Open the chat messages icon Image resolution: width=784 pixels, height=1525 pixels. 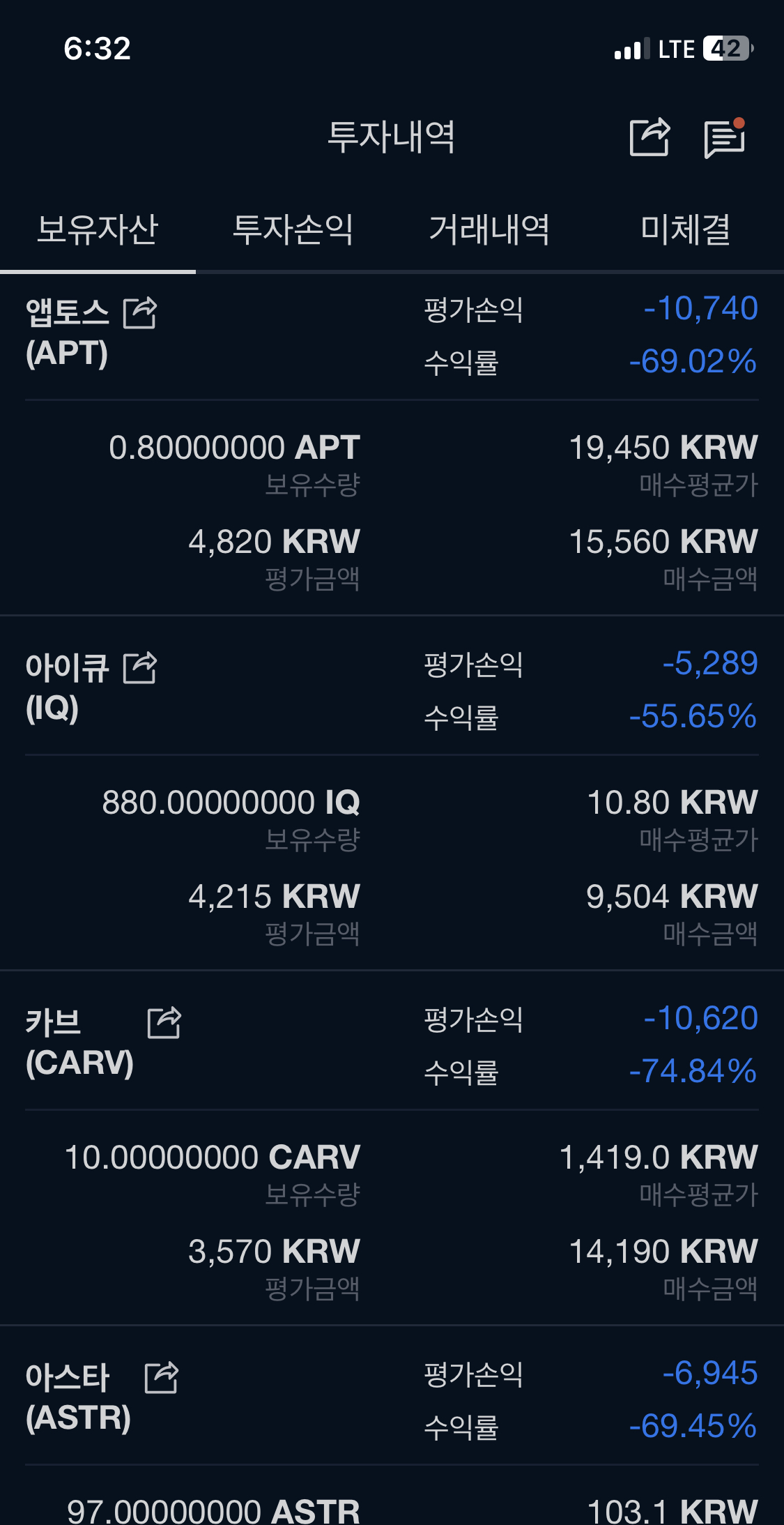(725, 138)
